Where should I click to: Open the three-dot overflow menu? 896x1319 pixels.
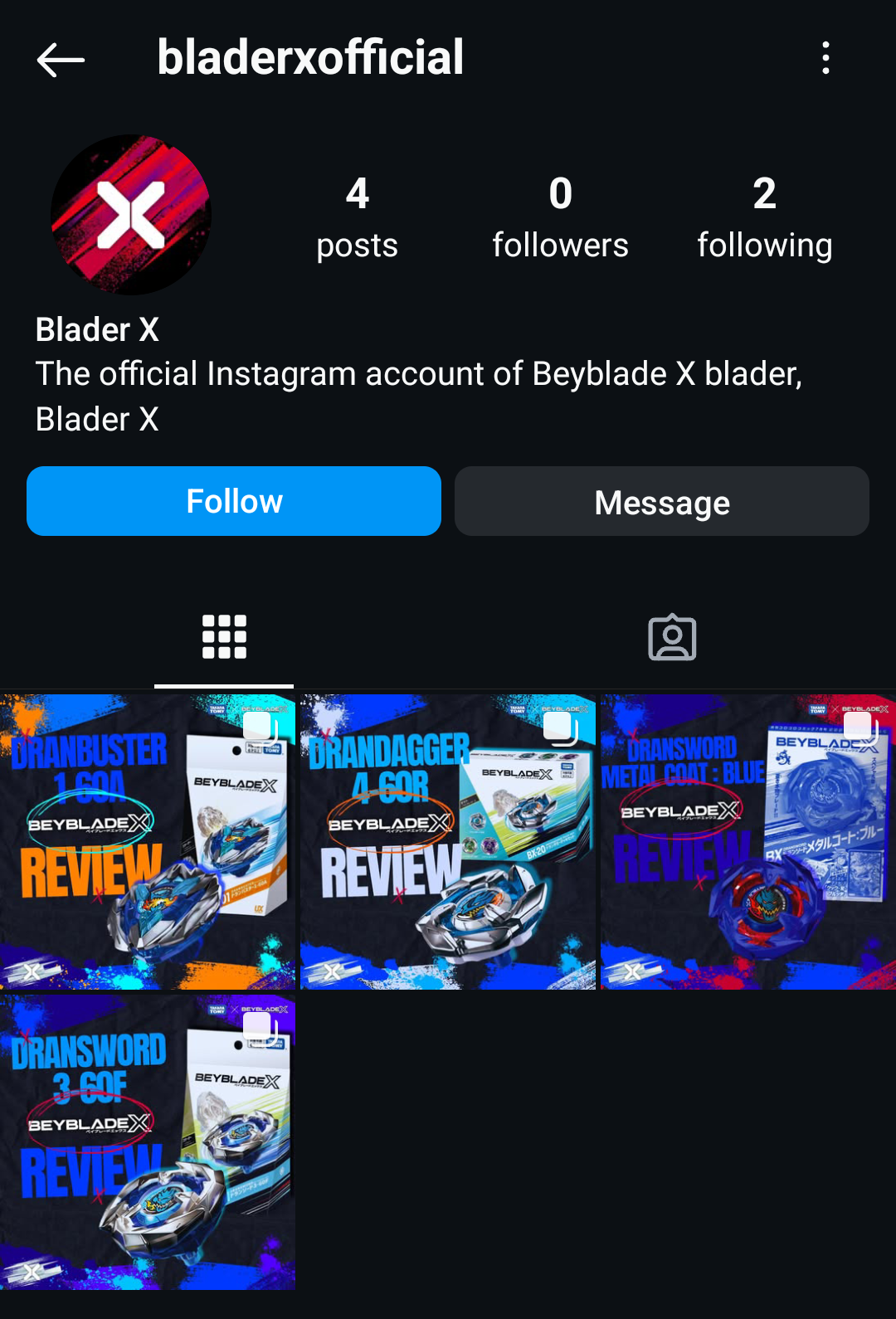coord(825,58)
